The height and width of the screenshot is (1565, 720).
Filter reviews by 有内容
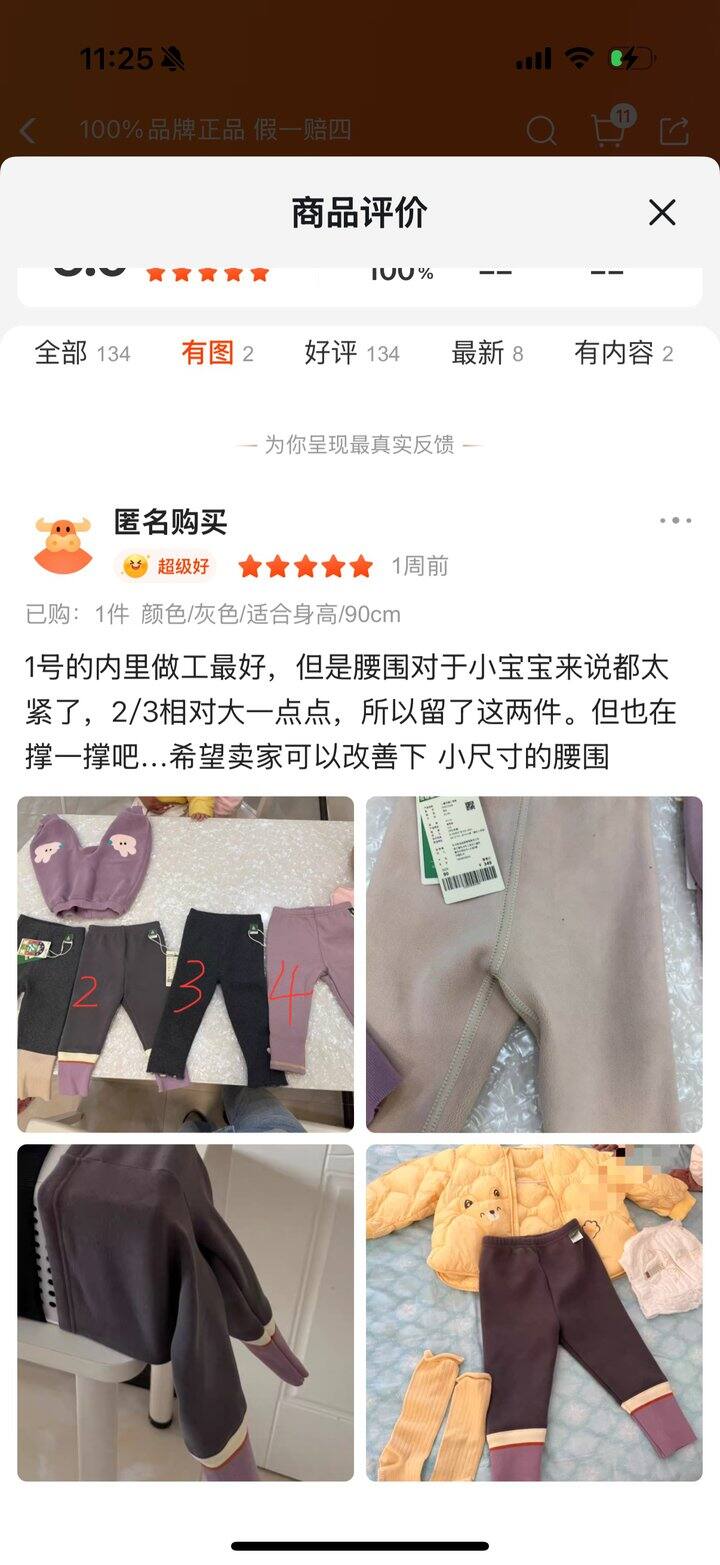click(x=622, y=353)
